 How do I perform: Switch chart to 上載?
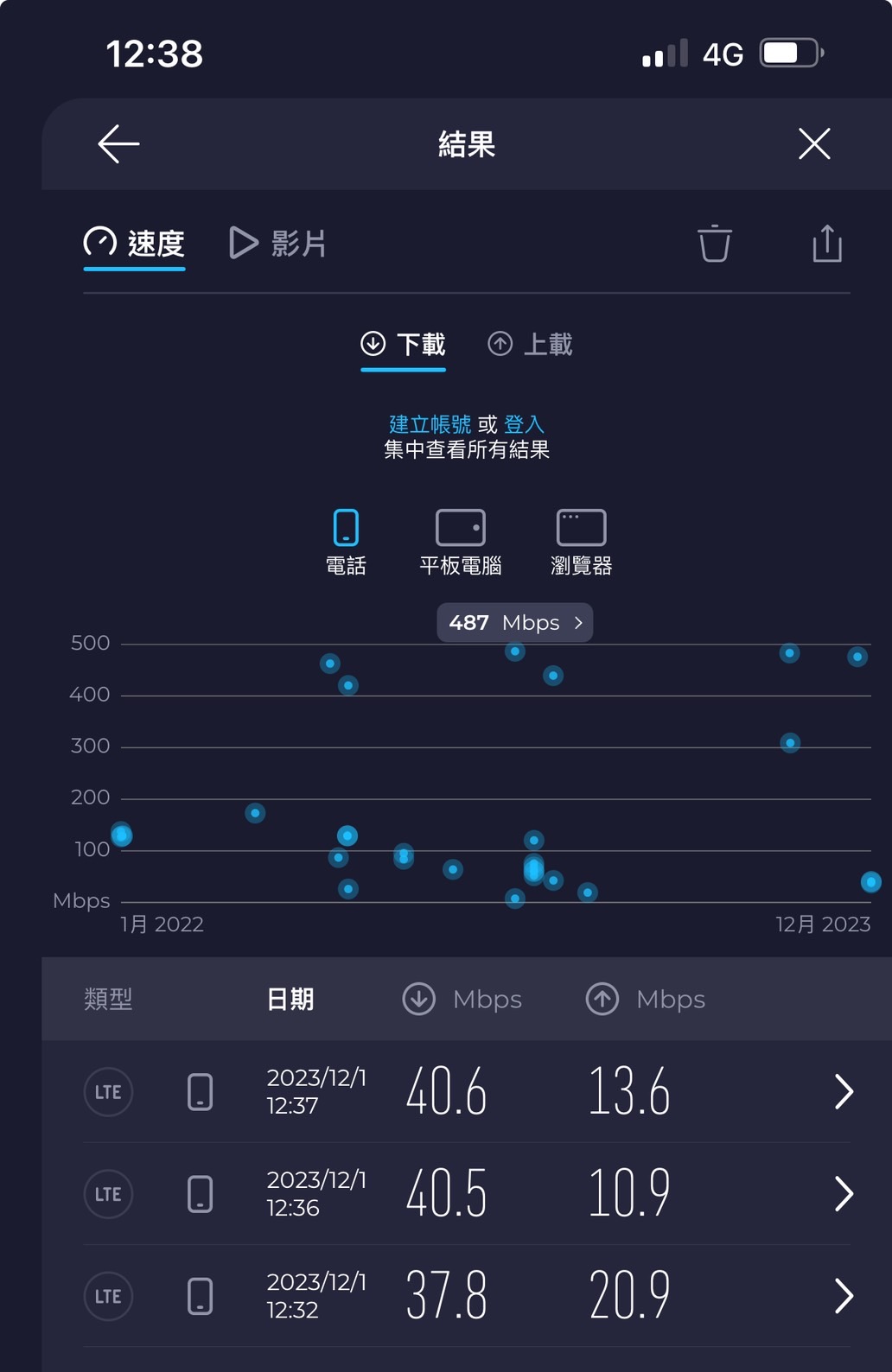point(530,345)
